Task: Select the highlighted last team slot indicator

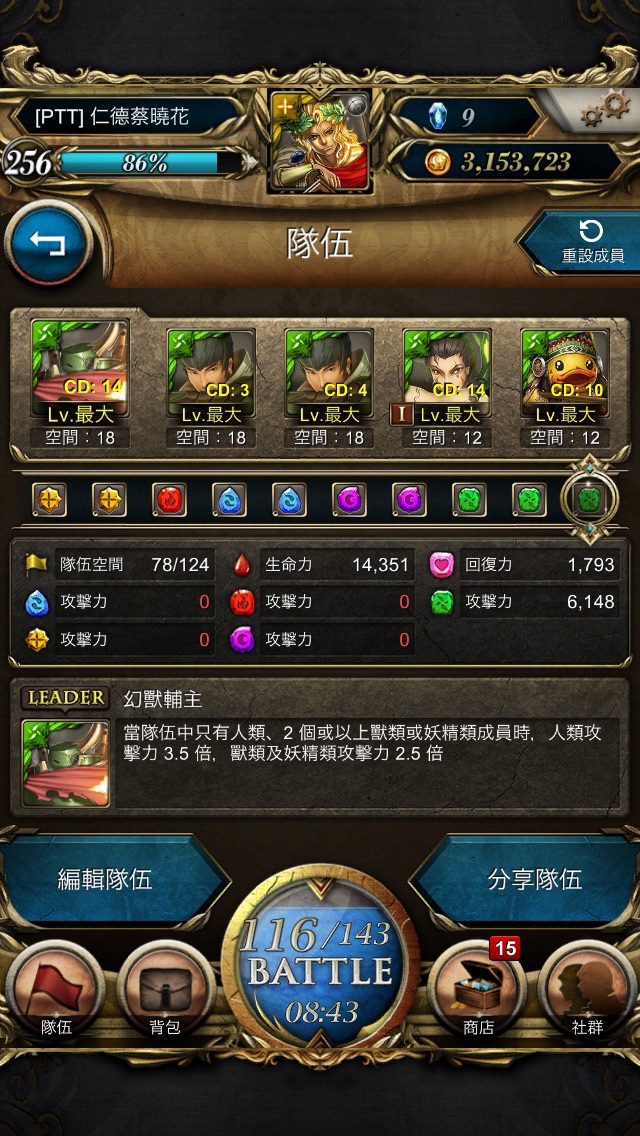Action: (x=589, y=499)
